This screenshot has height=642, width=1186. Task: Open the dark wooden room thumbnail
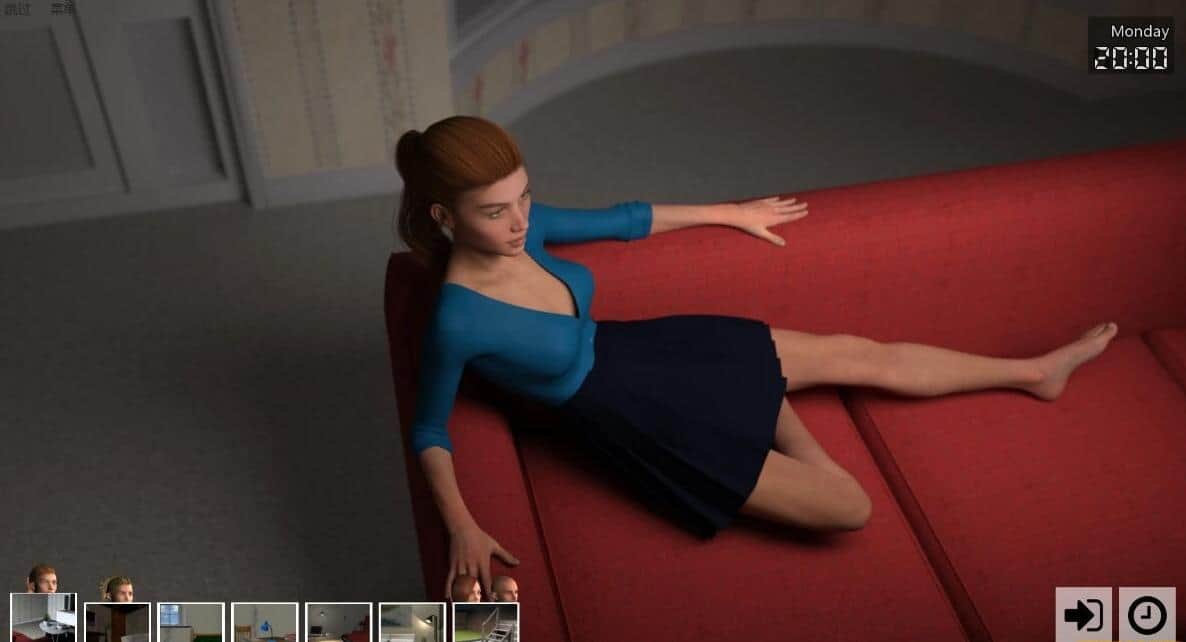point(117,622)
